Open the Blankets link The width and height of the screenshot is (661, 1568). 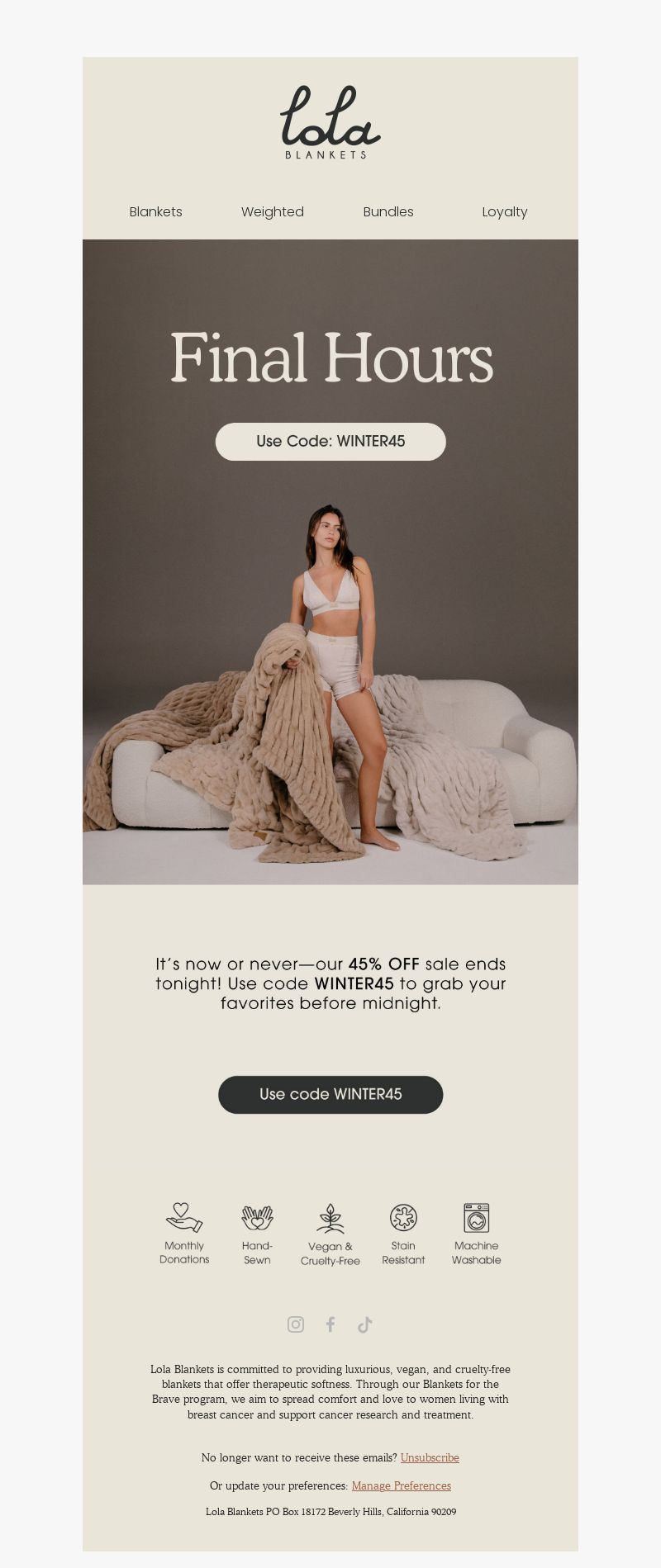click(x=155, y=211)
